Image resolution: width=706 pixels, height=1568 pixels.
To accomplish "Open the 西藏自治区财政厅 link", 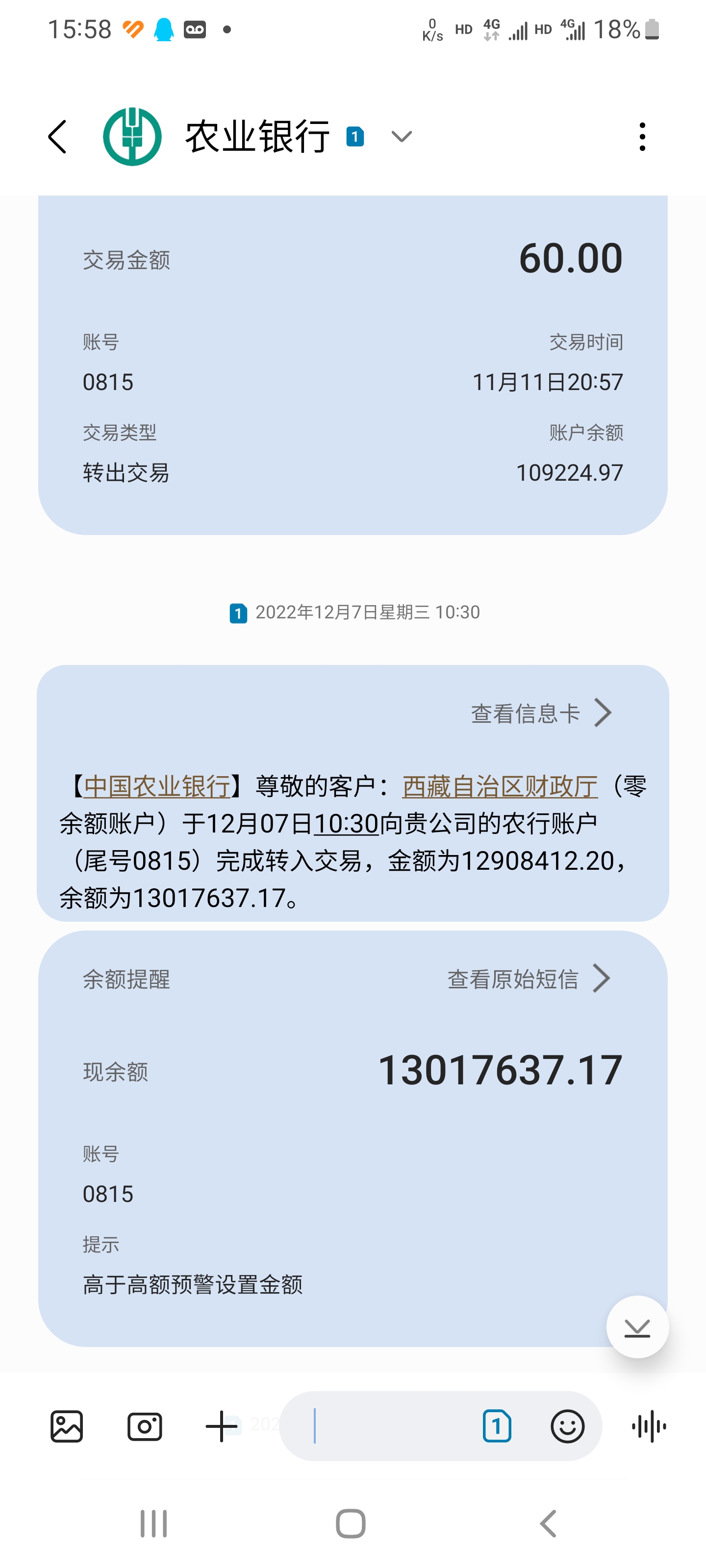I will pos(500,786).
